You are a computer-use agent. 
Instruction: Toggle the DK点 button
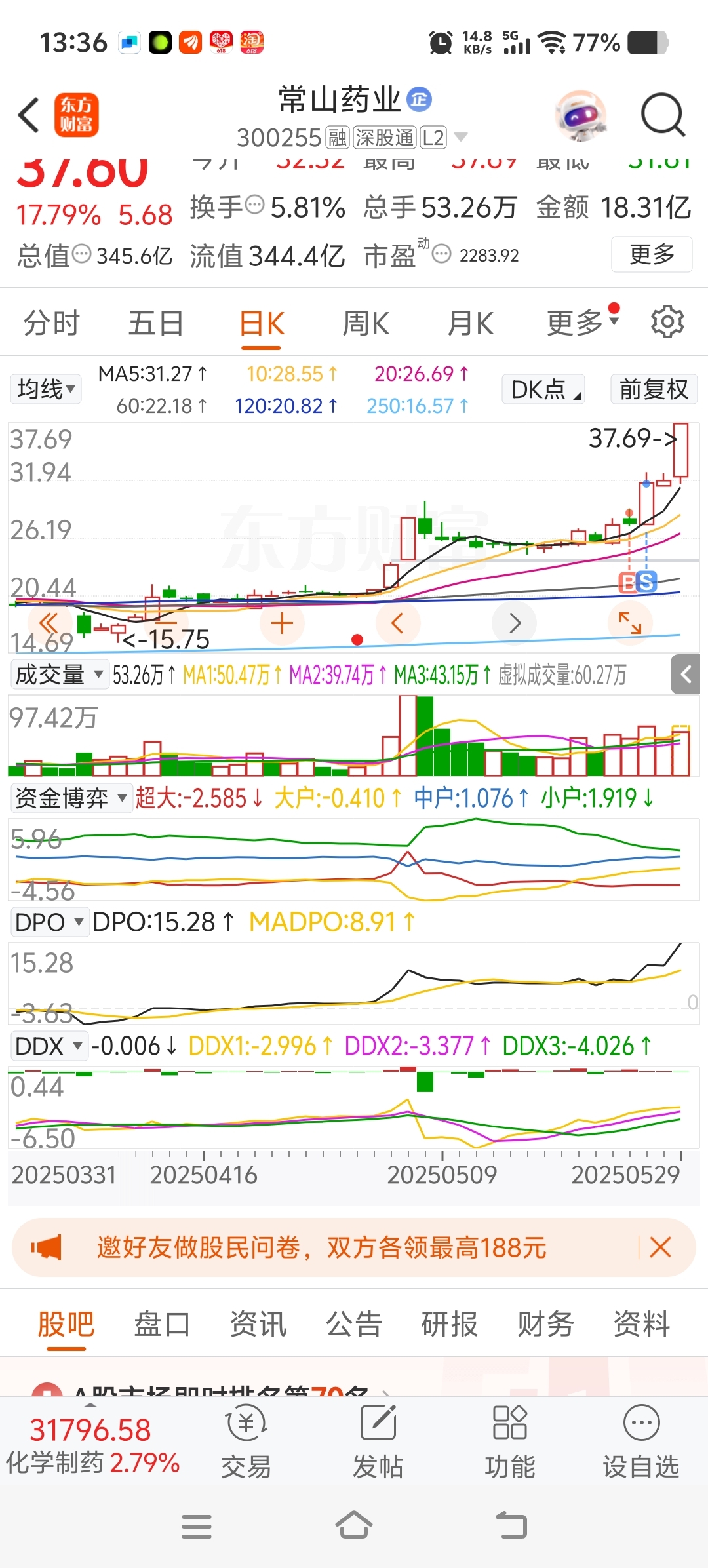(x=543, y=389)
